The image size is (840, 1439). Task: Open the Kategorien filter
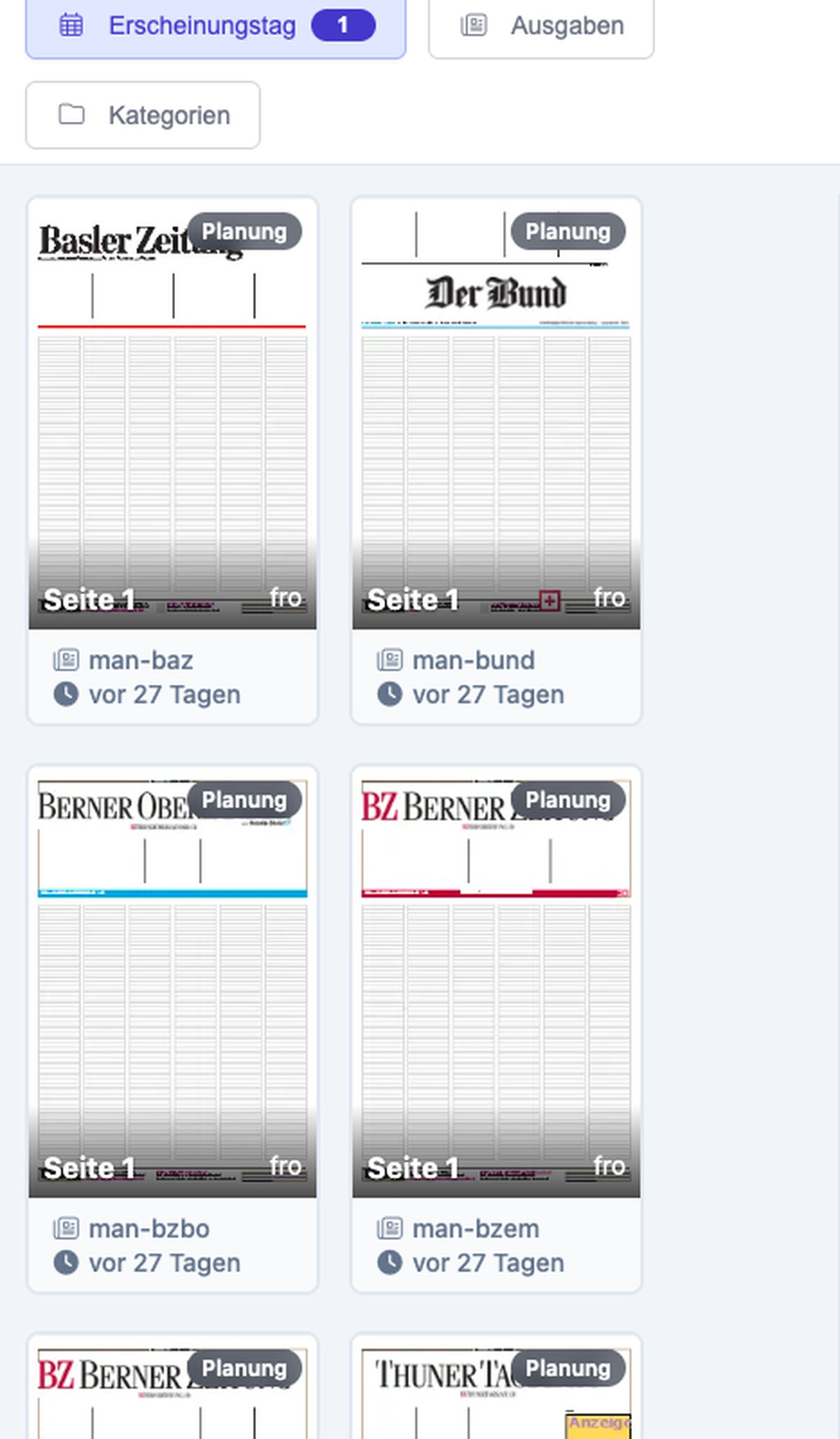pos(143,115)
